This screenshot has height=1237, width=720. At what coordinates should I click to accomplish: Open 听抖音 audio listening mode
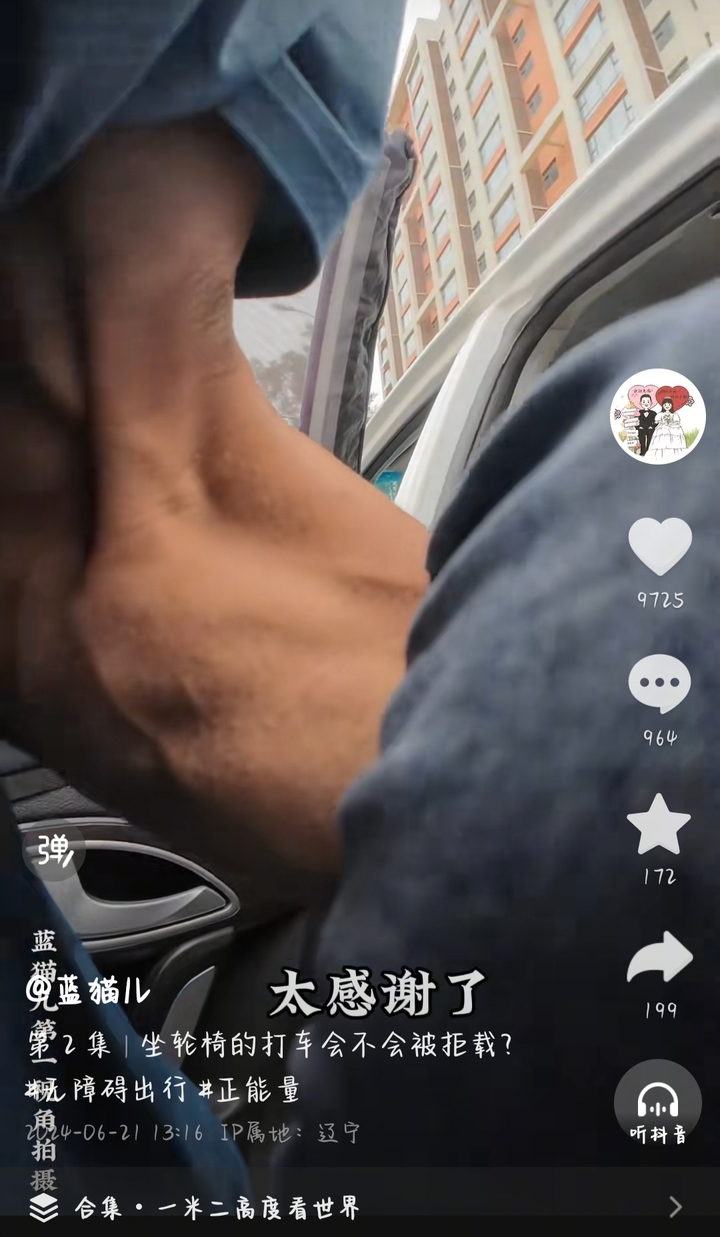[x=657, y=1104]
